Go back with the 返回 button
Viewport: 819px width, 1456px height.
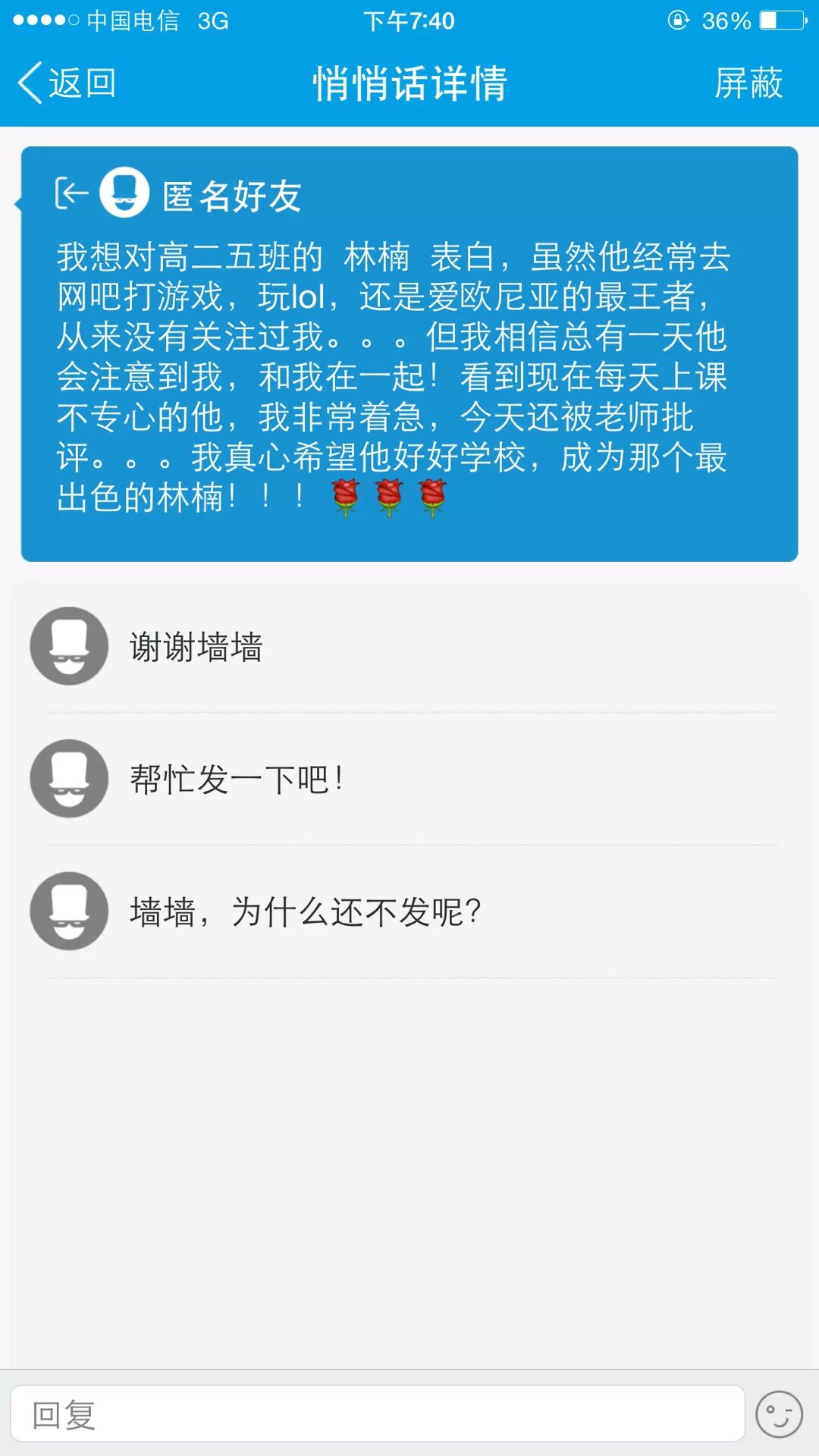(67, 83)
